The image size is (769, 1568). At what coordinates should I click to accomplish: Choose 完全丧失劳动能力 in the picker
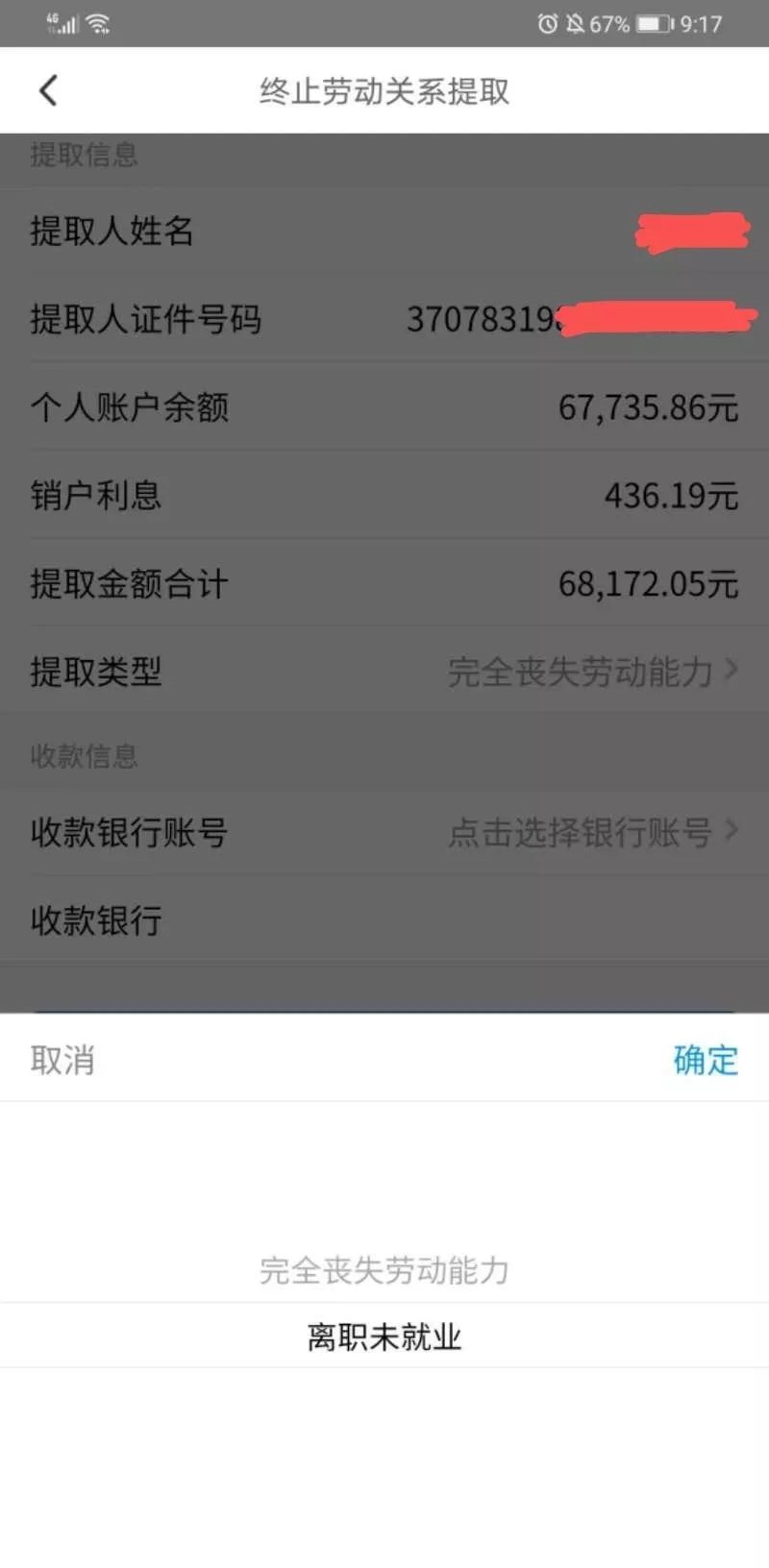pyautogui.click(x=384, y=1270)
